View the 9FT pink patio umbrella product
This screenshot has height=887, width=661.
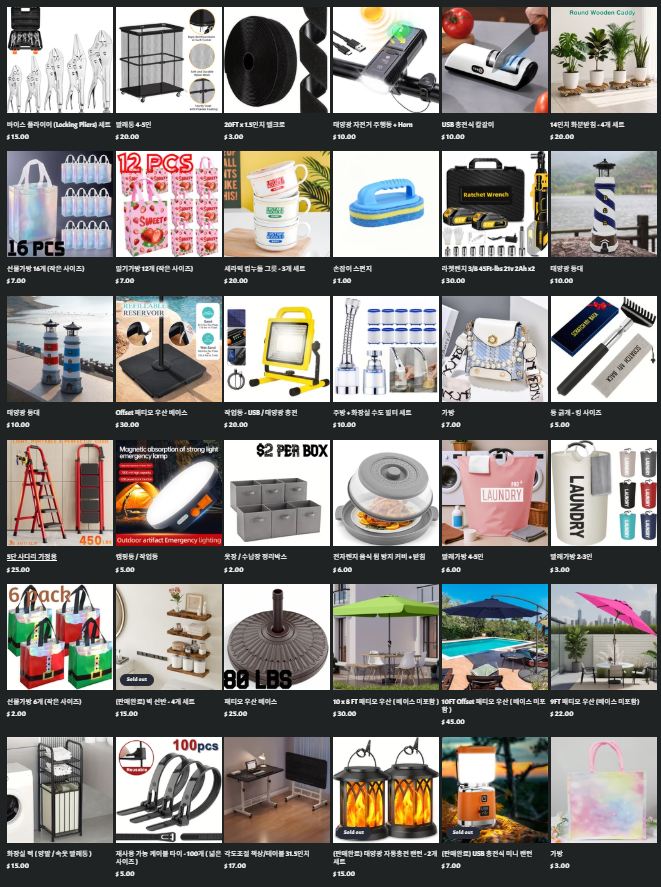tap(603, 637)
